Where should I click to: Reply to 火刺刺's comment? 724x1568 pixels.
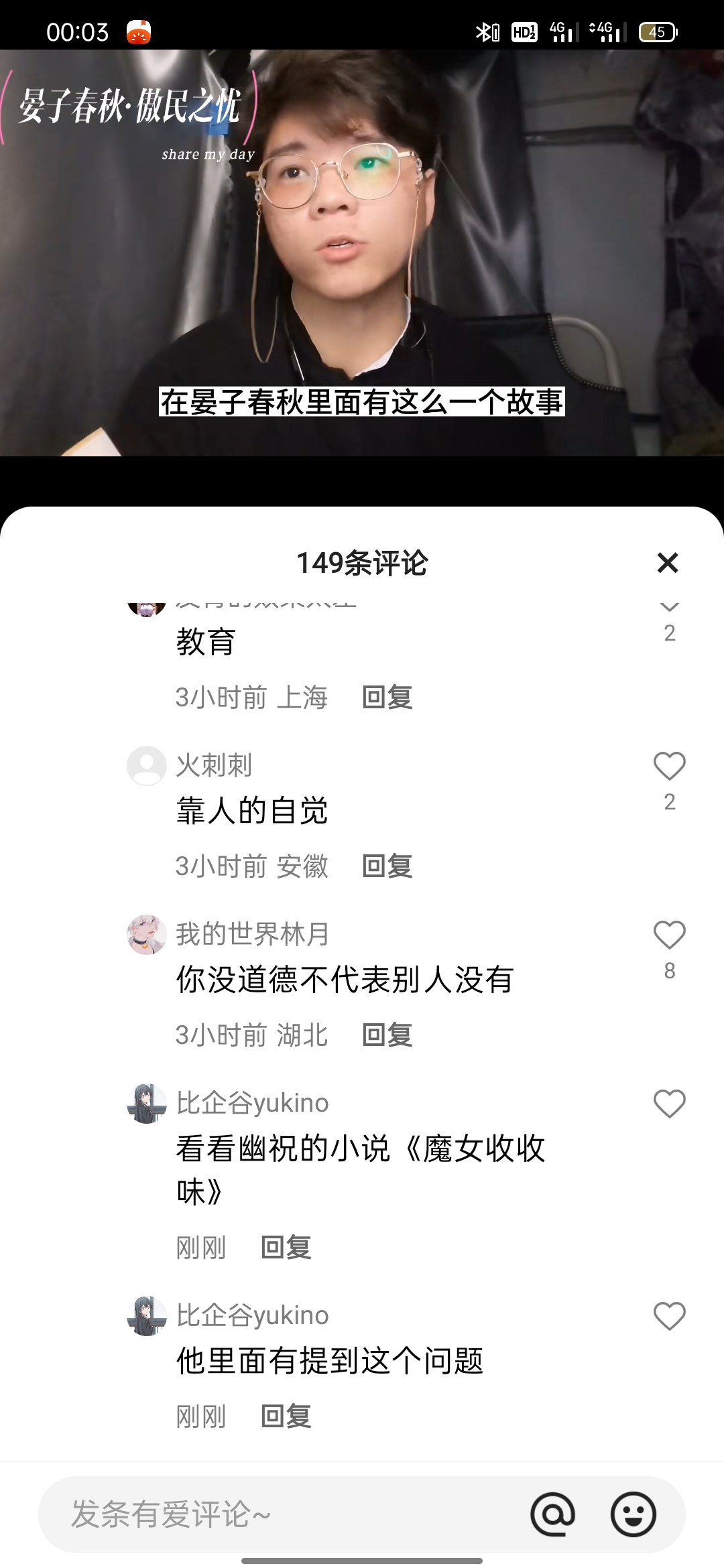click(387, 866)
